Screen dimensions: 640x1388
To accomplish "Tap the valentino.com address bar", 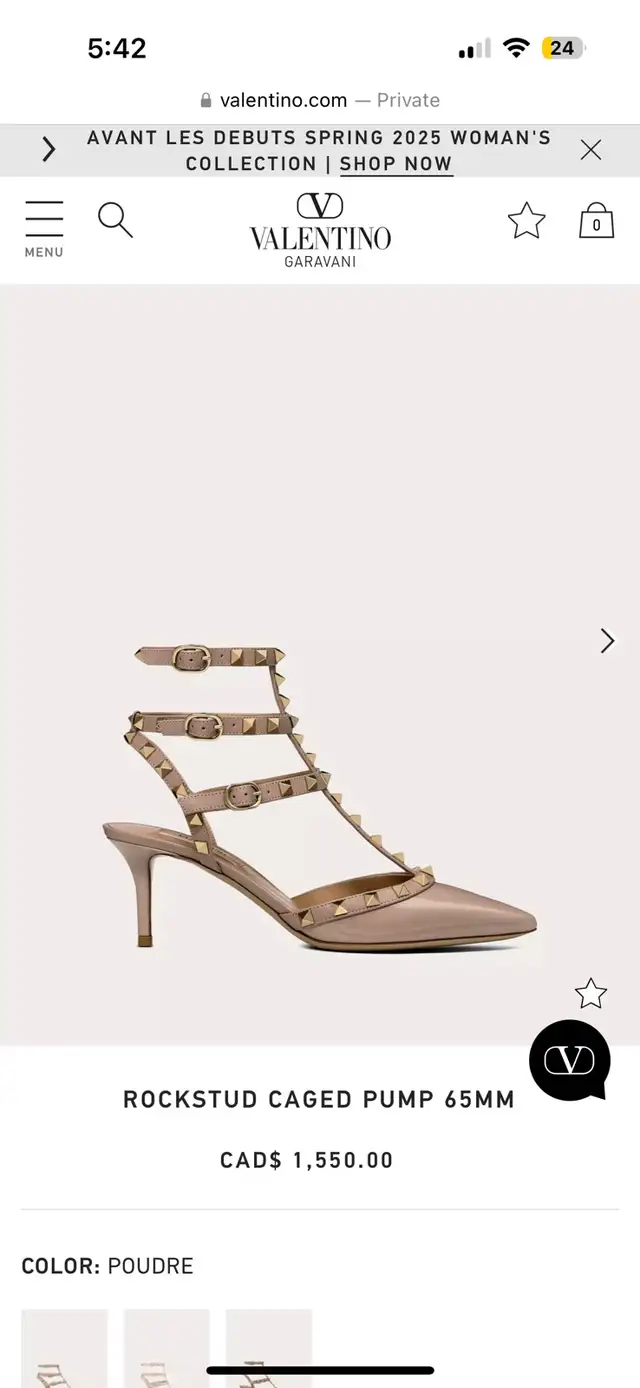I will pos(320,100).
